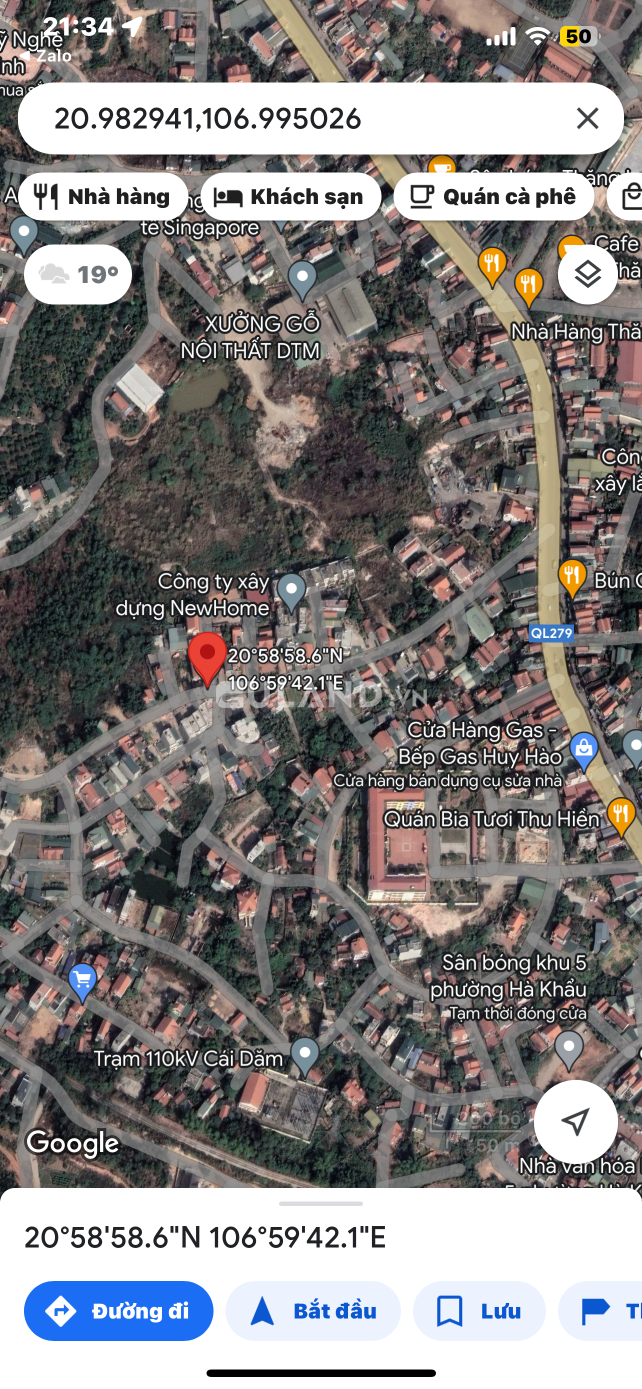Save this location with Lưu
642x1389 pixels.
(x=479, y=1311)
